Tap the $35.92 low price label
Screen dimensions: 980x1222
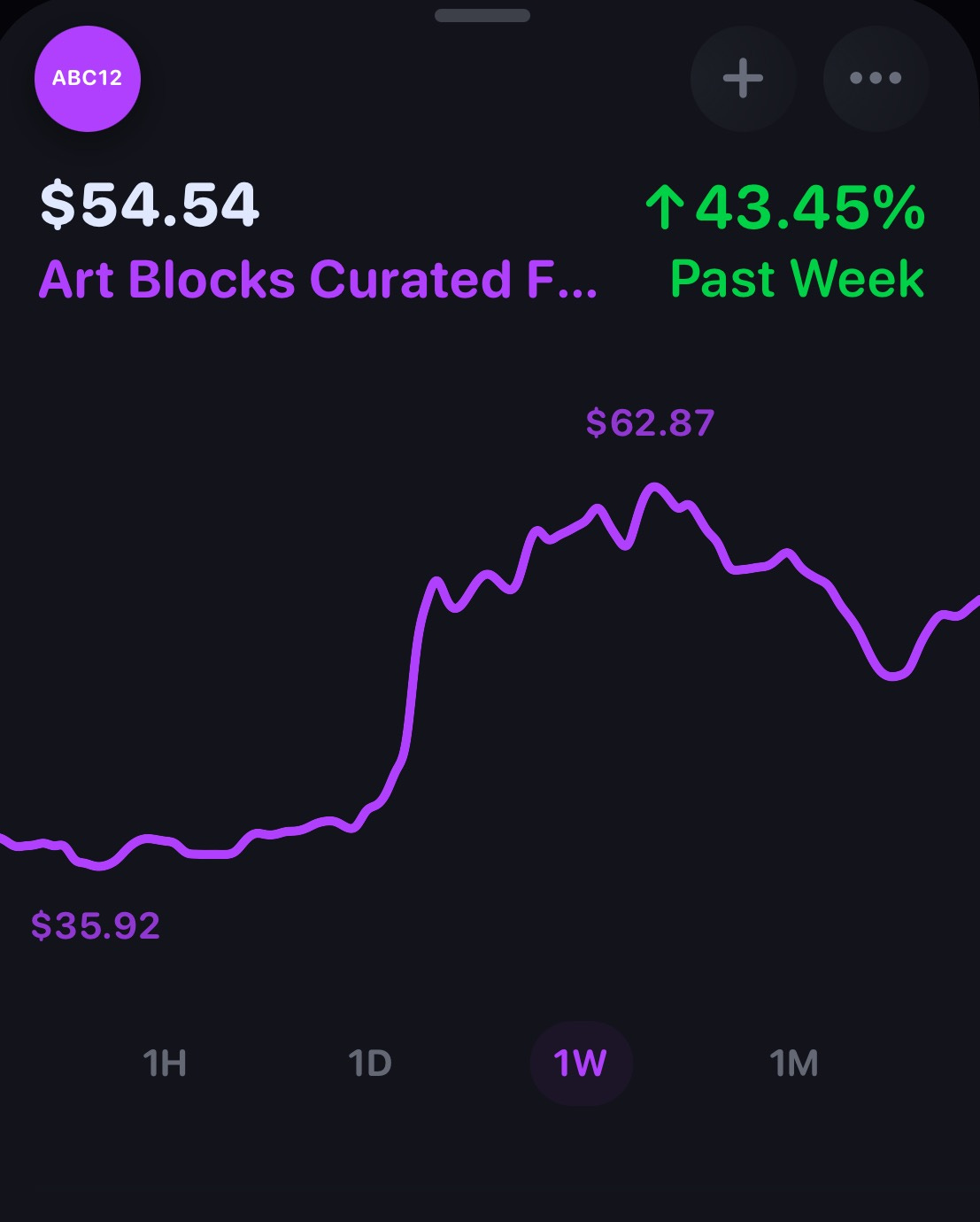pyautogui.click(x=96, y=926)
